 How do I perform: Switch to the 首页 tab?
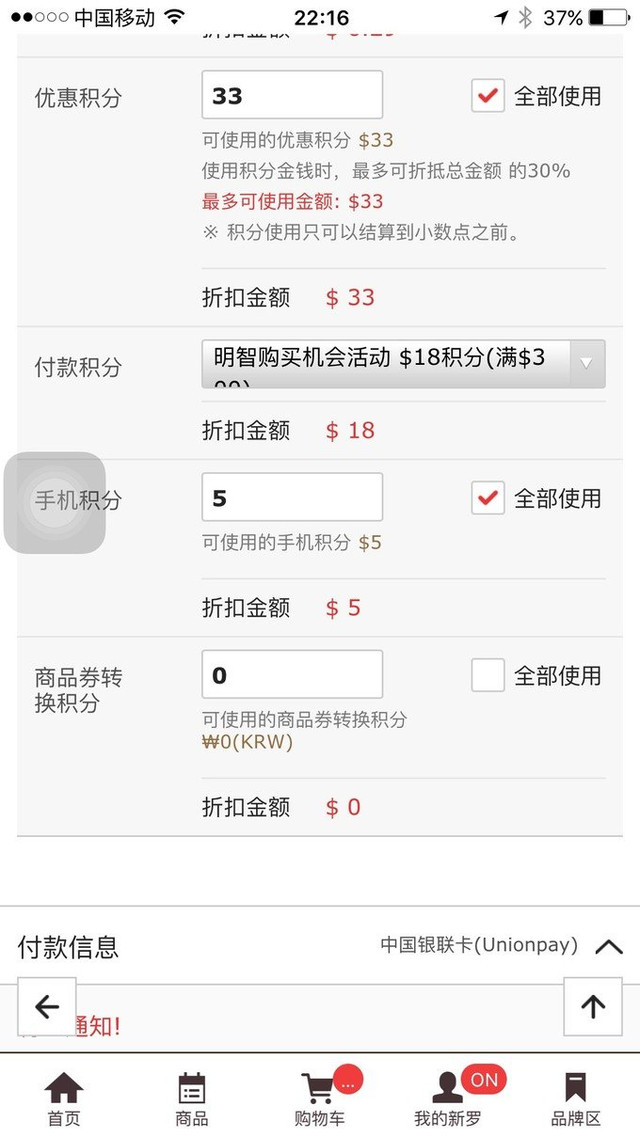64,1098
